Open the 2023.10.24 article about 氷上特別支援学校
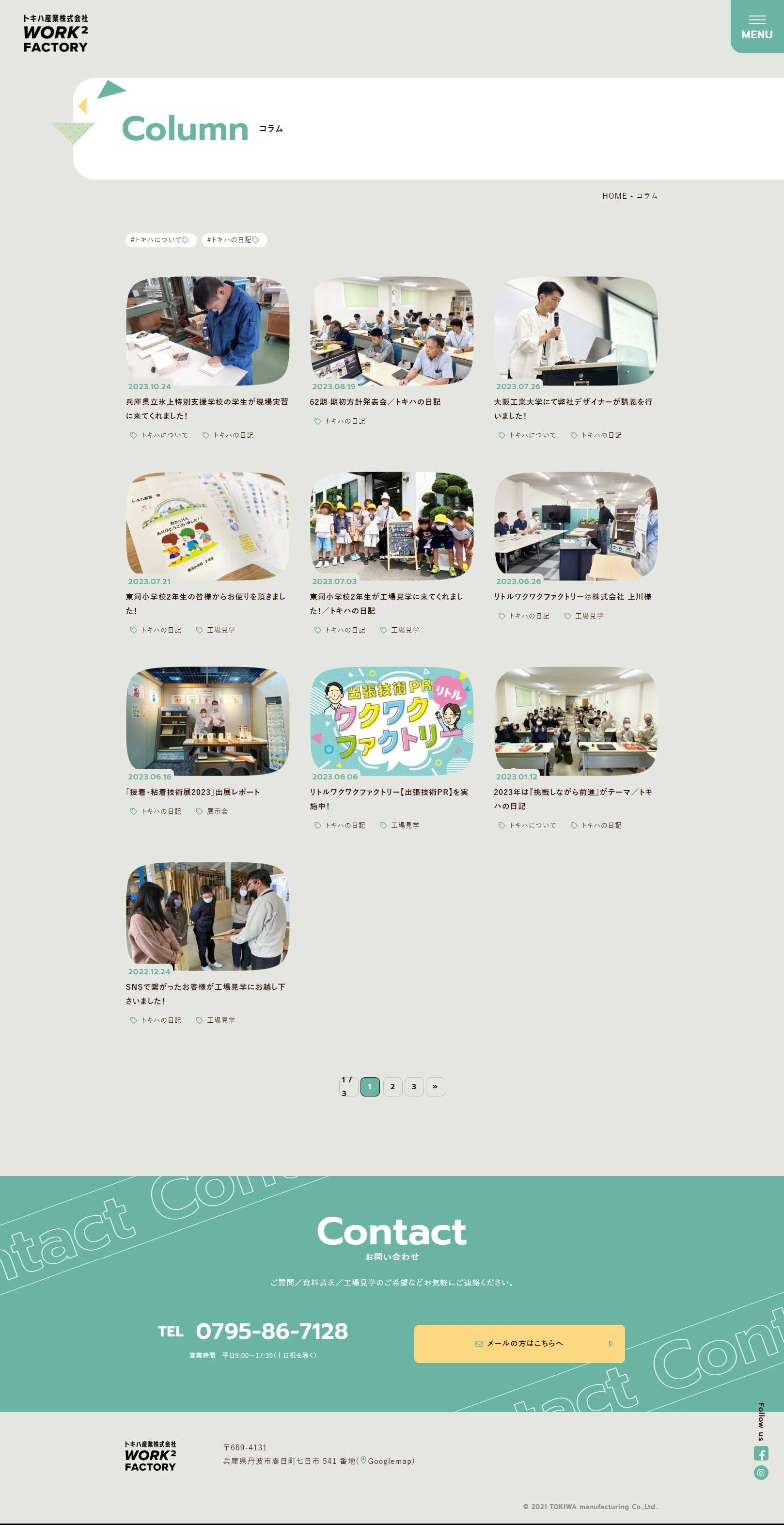The width and height of the screenshot is (784, 1525). 207,331
